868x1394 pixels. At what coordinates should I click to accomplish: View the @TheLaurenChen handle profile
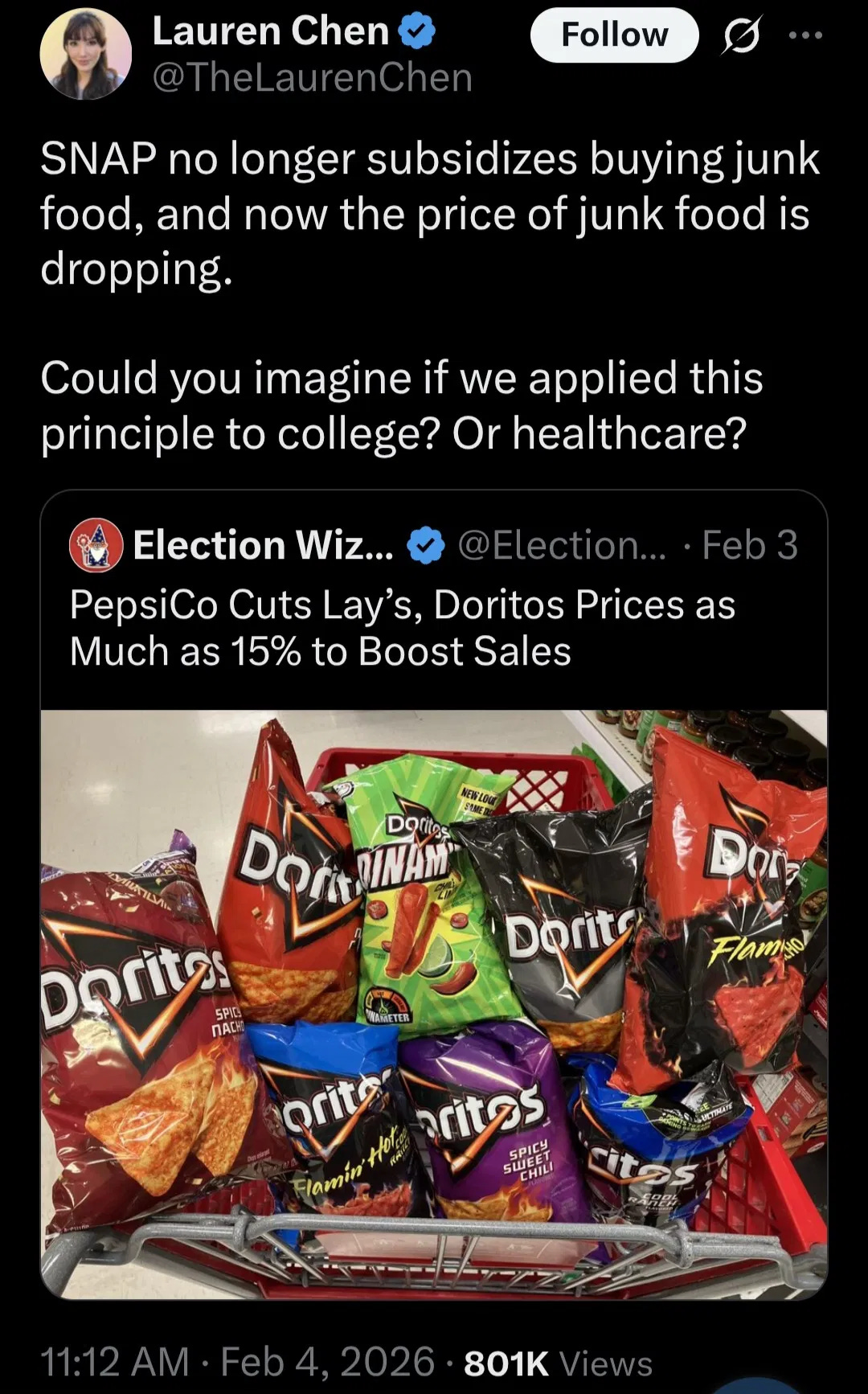pos(312,78)
